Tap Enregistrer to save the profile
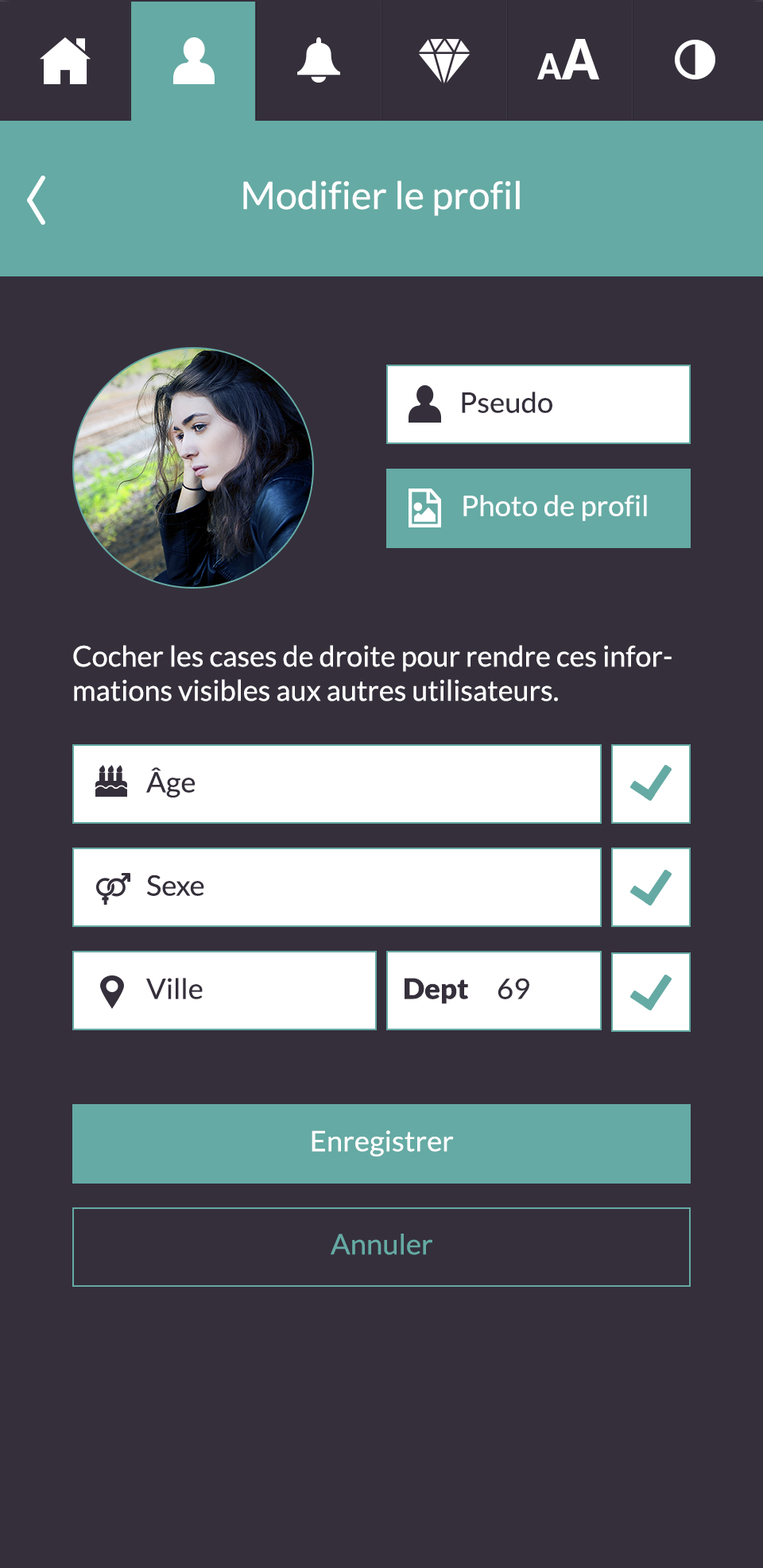Viewport: 763px width, 1568px height. point(381,1144)
